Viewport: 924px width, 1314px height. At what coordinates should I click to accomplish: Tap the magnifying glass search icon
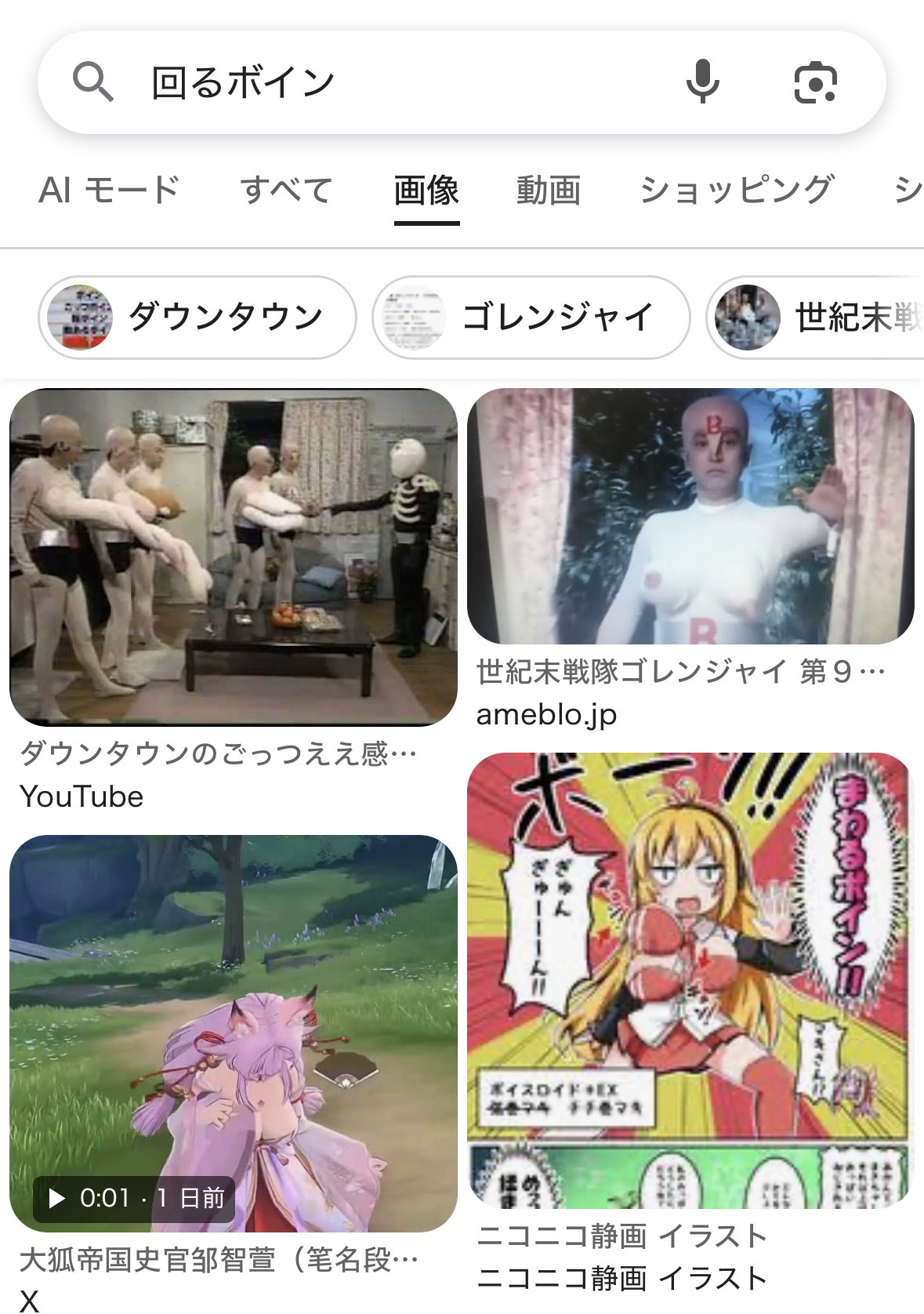coord(93,82)
